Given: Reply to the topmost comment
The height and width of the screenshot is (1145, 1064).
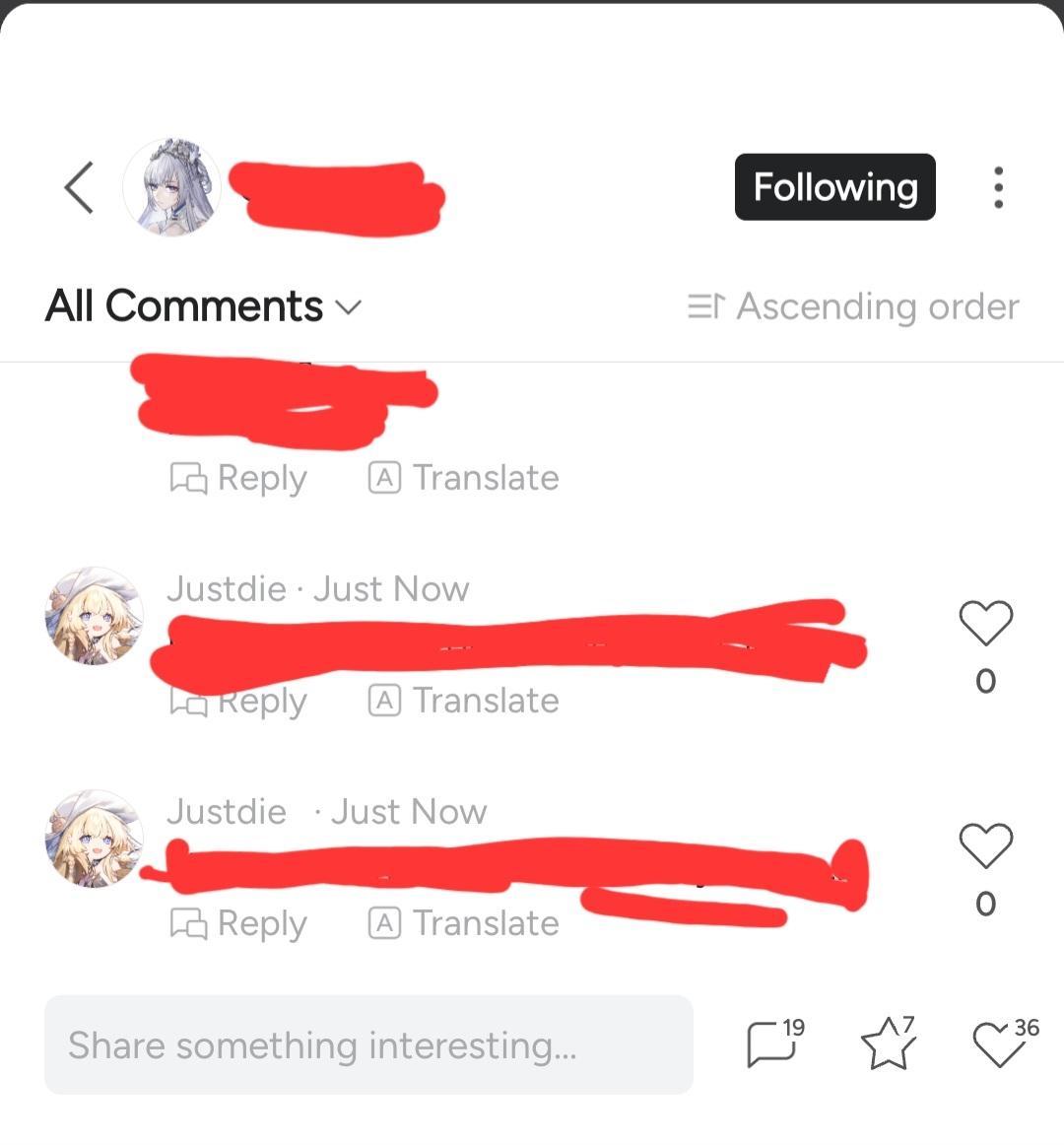Looking at the screenshot, I should pyautogui.click(x=239, y=478).
